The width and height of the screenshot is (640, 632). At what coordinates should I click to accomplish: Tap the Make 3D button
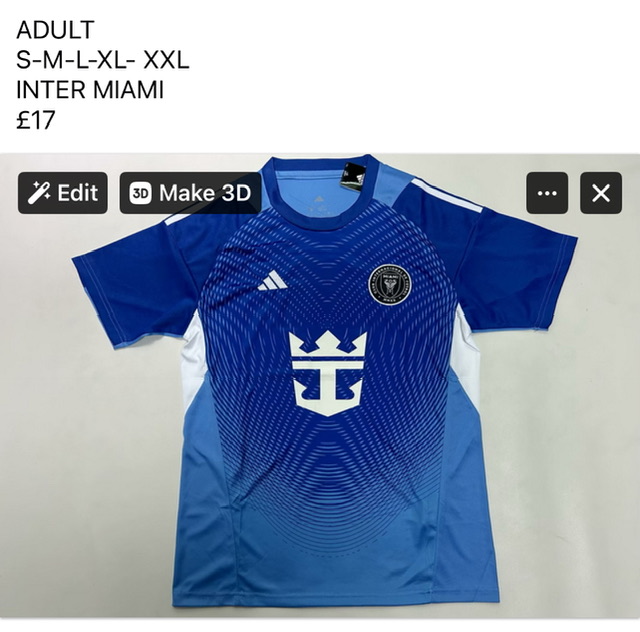(190, 193)
